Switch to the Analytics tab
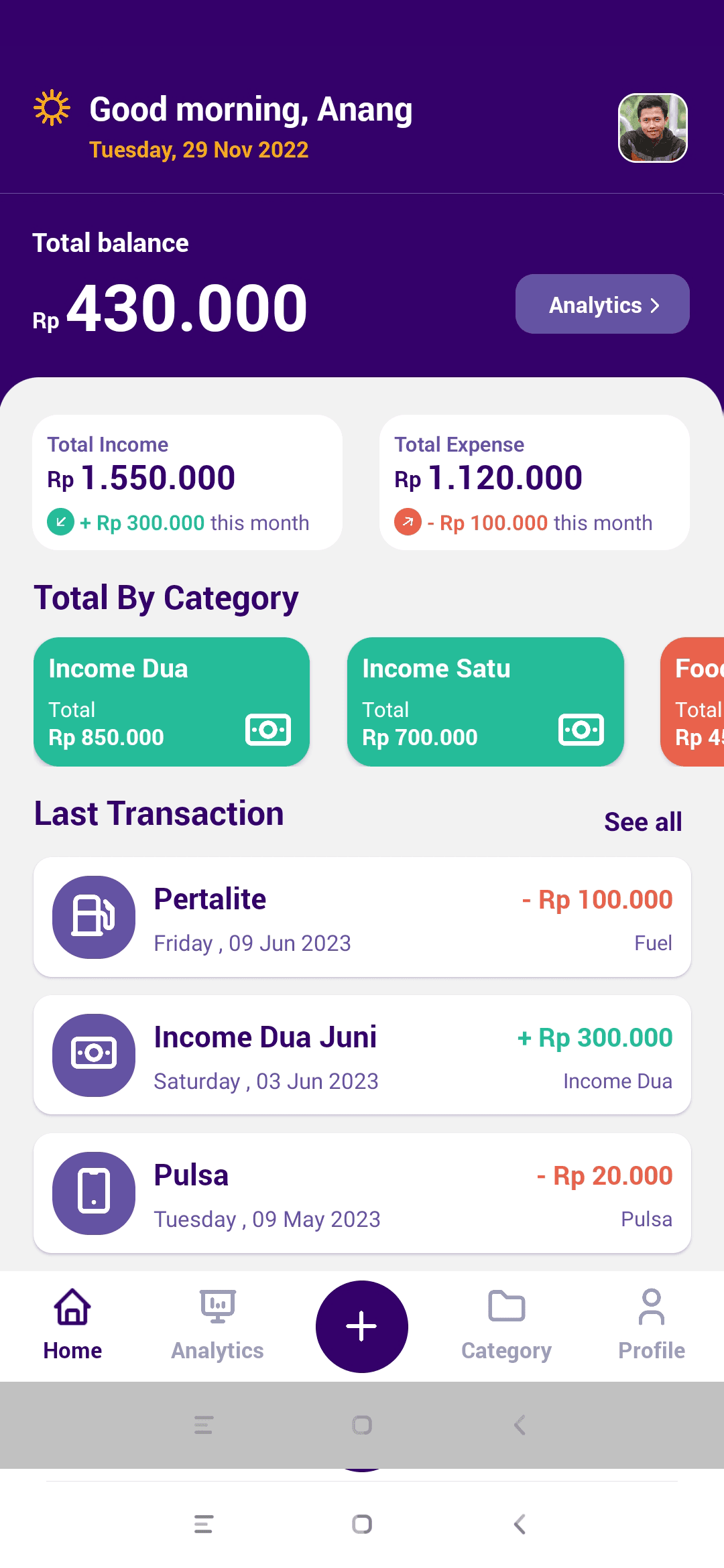724x1568 pixels. 217,1325
